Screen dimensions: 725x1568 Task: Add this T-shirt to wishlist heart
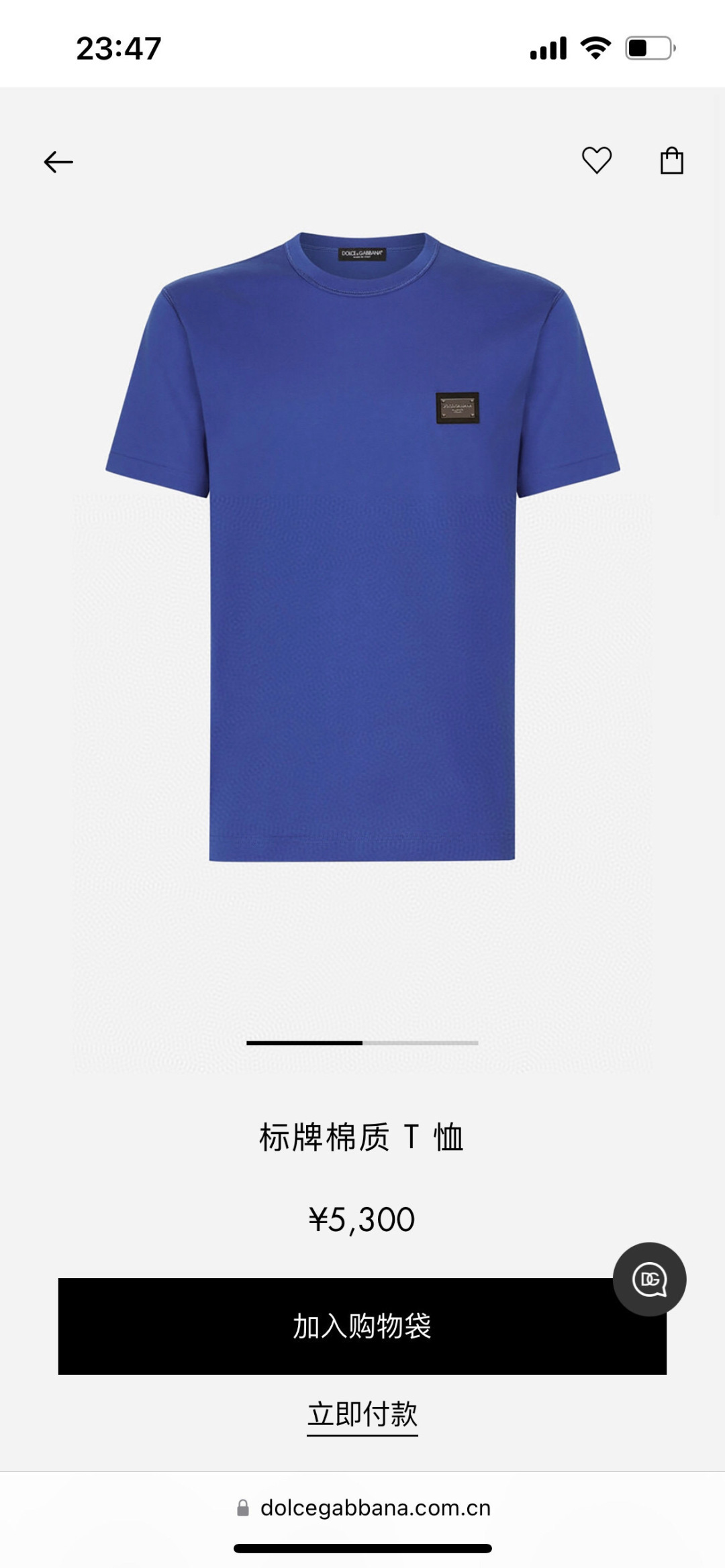tap(596, 160)
